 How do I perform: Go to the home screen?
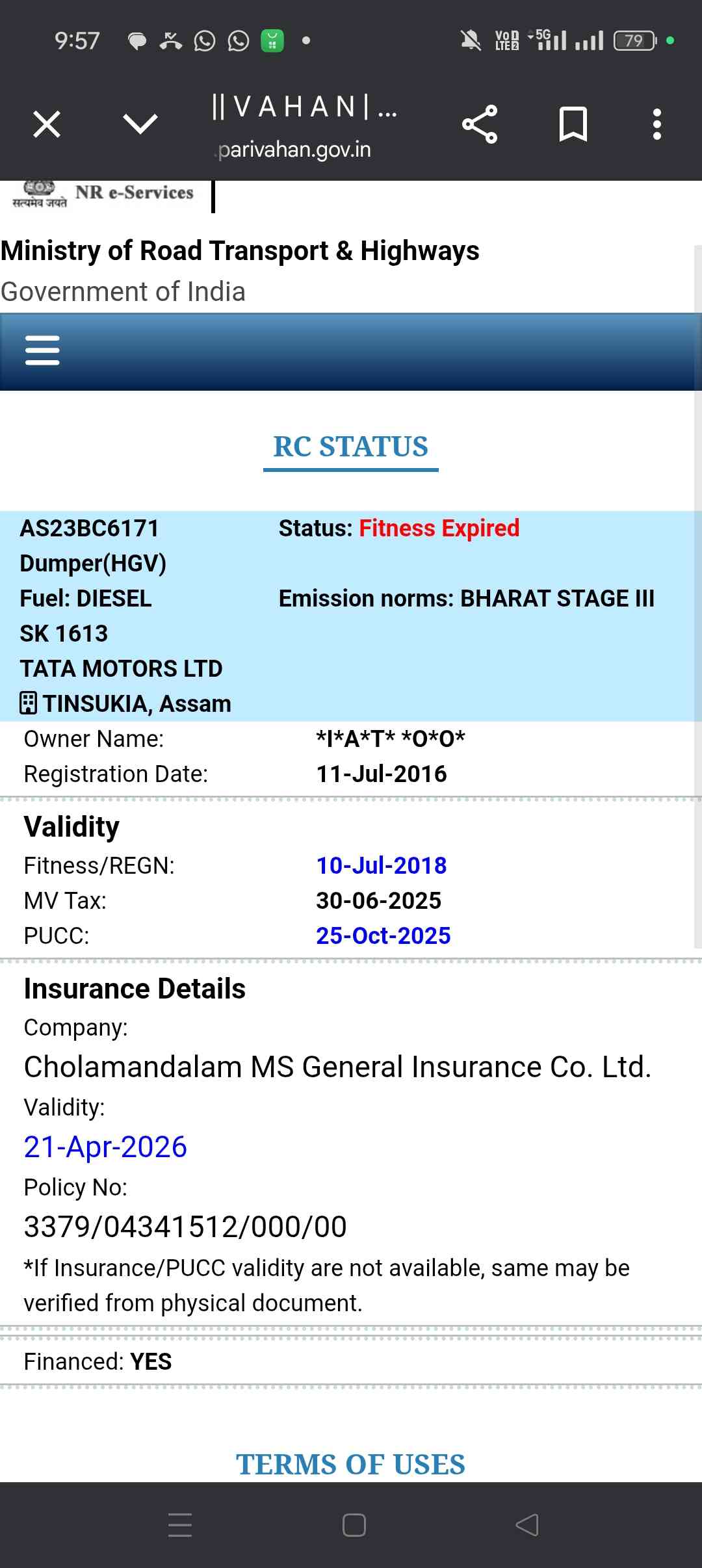[x=354, y=1524]
